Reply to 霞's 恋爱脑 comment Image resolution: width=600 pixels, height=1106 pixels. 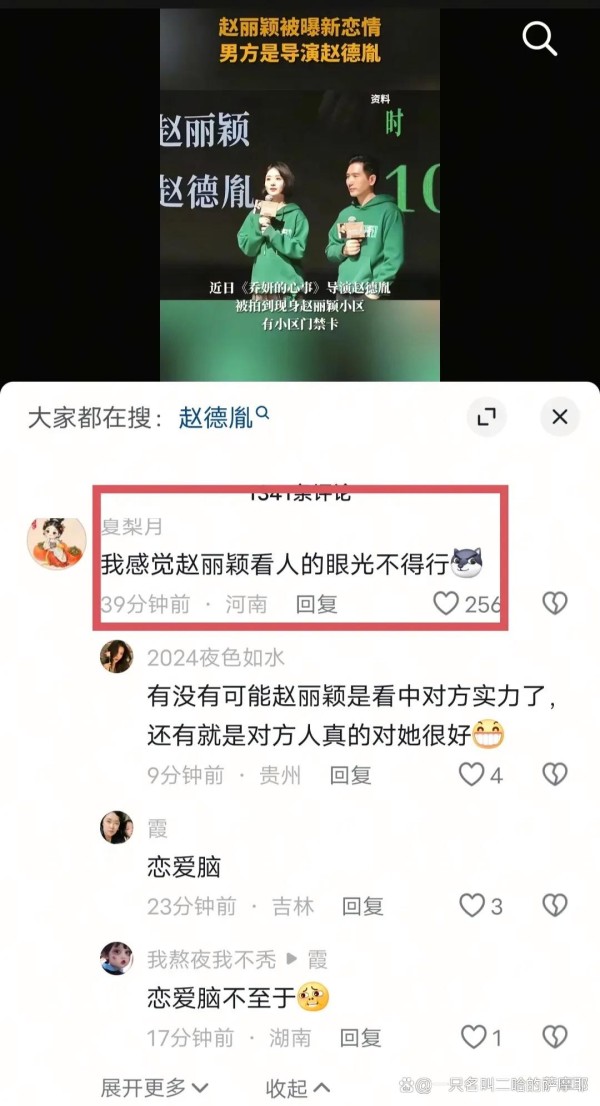point(362,906)
